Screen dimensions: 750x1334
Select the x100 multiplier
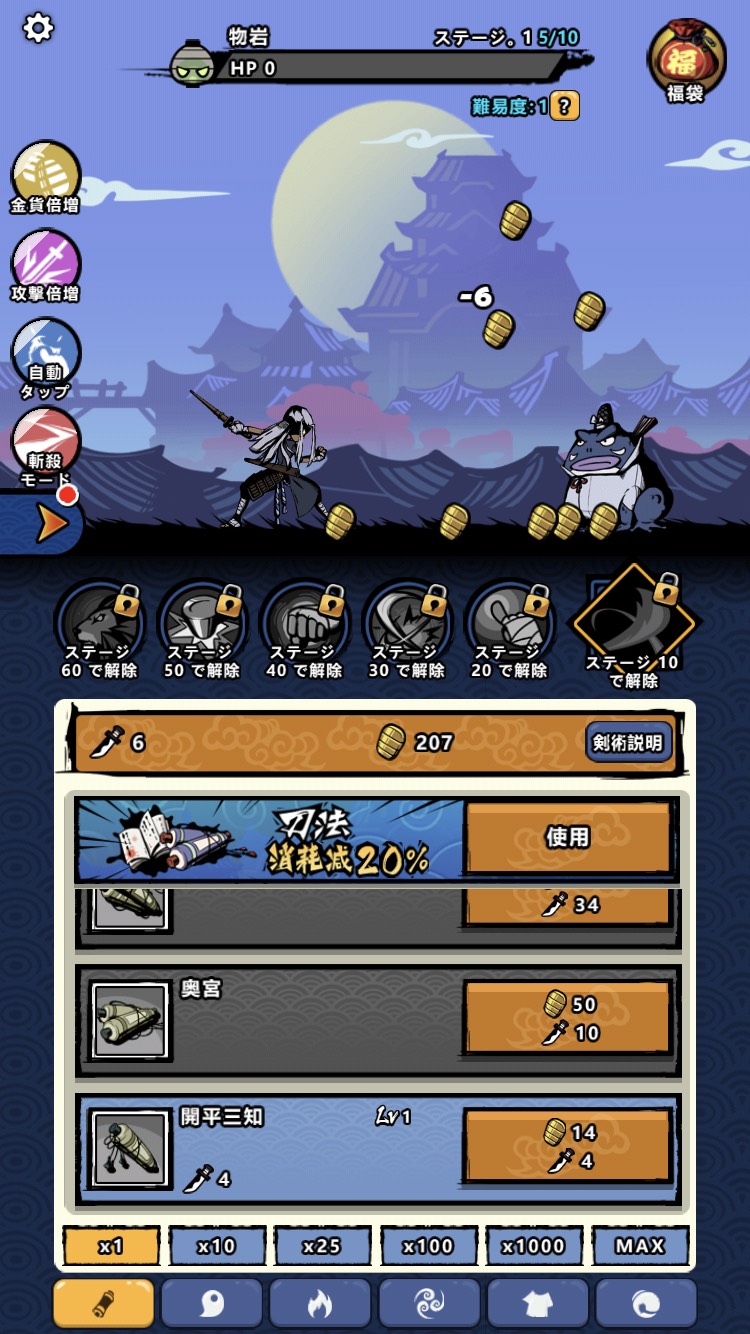428,1247
